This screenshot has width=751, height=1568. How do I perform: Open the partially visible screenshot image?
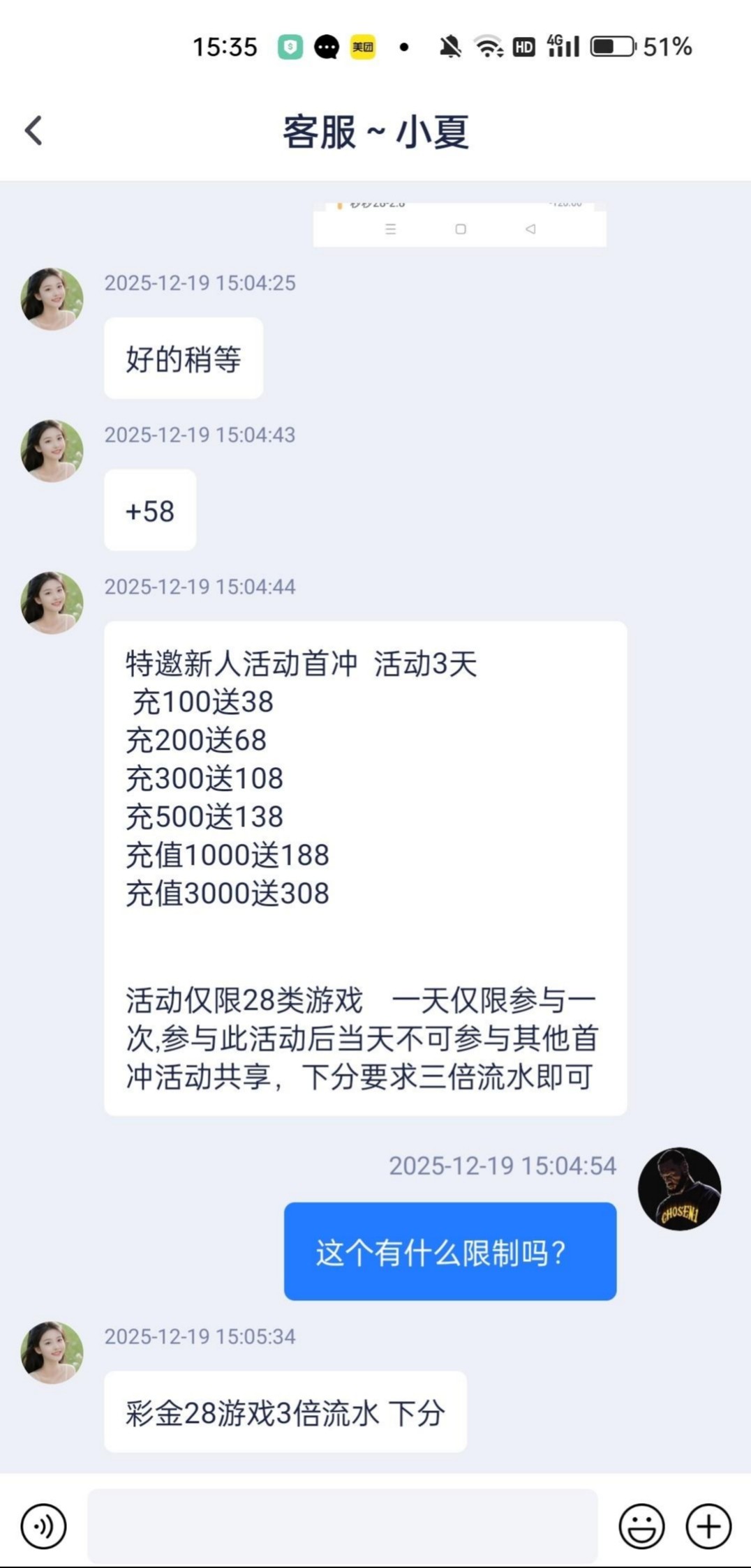tap(459, 225)
